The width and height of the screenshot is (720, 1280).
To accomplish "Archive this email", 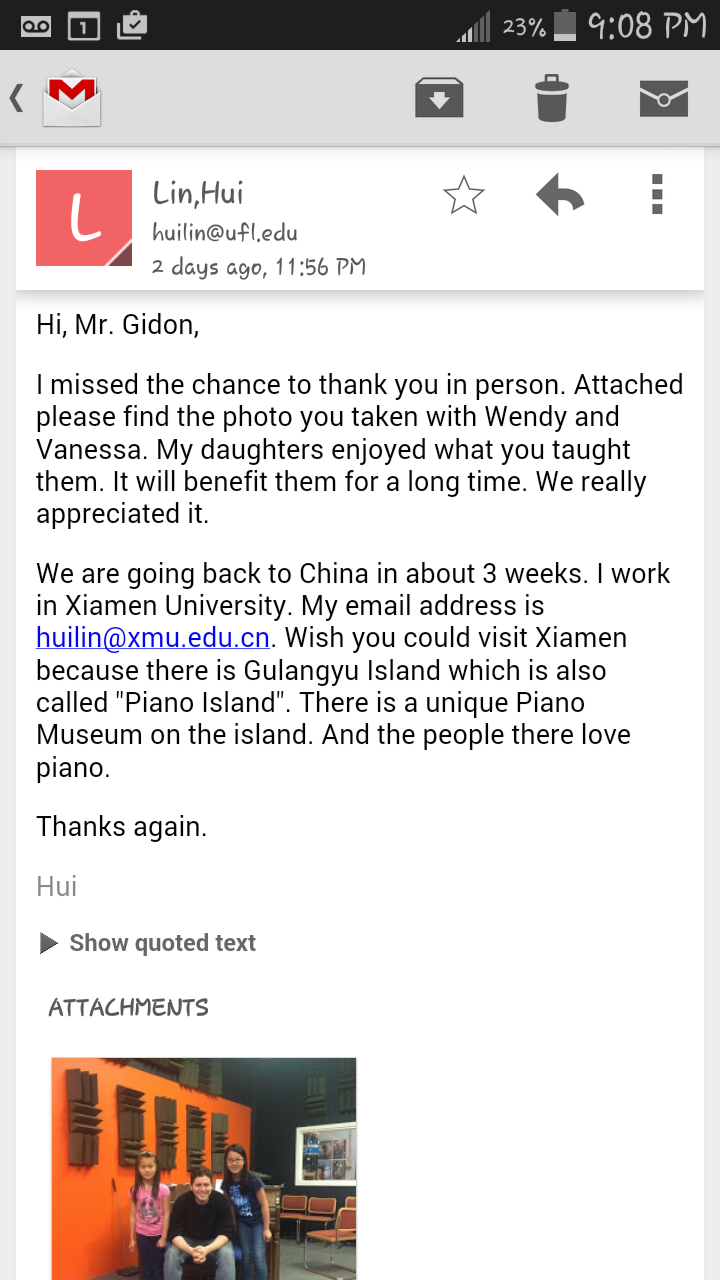I will point(439,98).
